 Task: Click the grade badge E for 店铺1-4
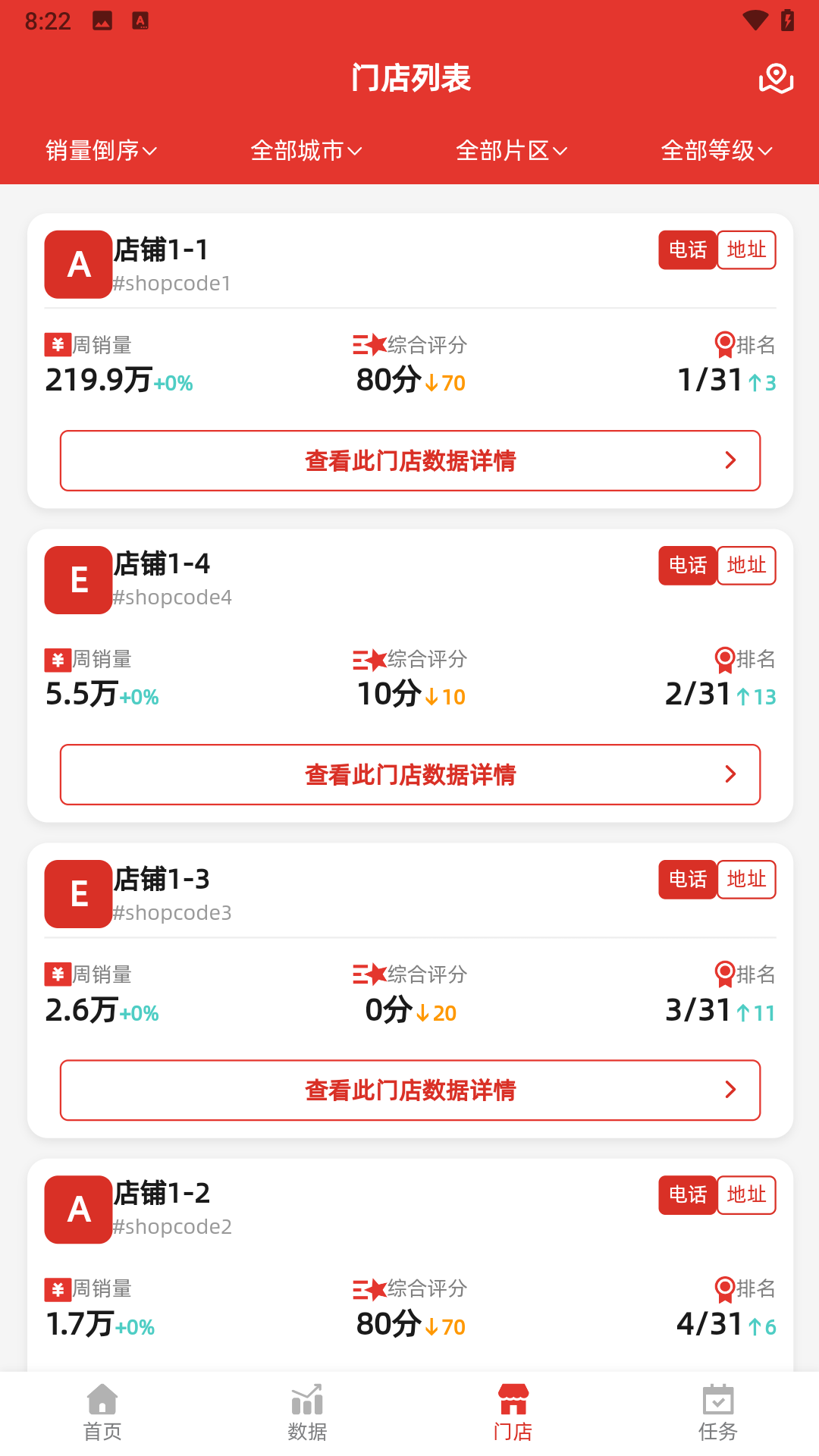click(77, 579)
